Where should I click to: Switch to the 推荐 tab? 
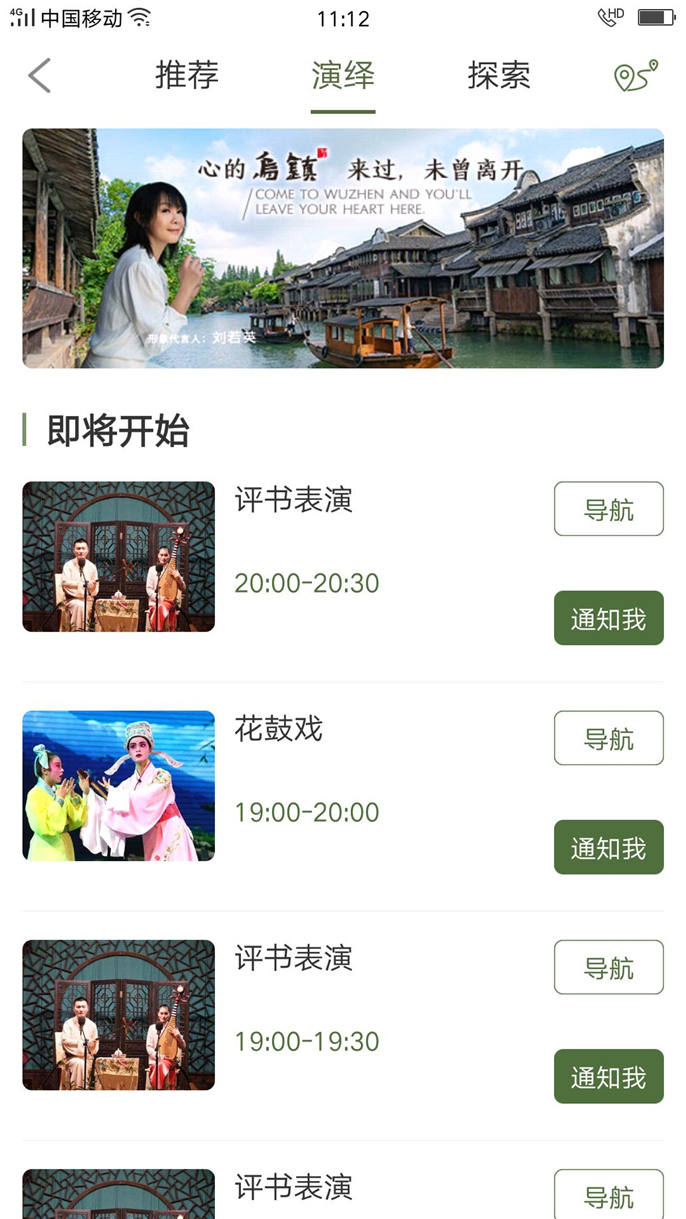click(x=187, y=76)
